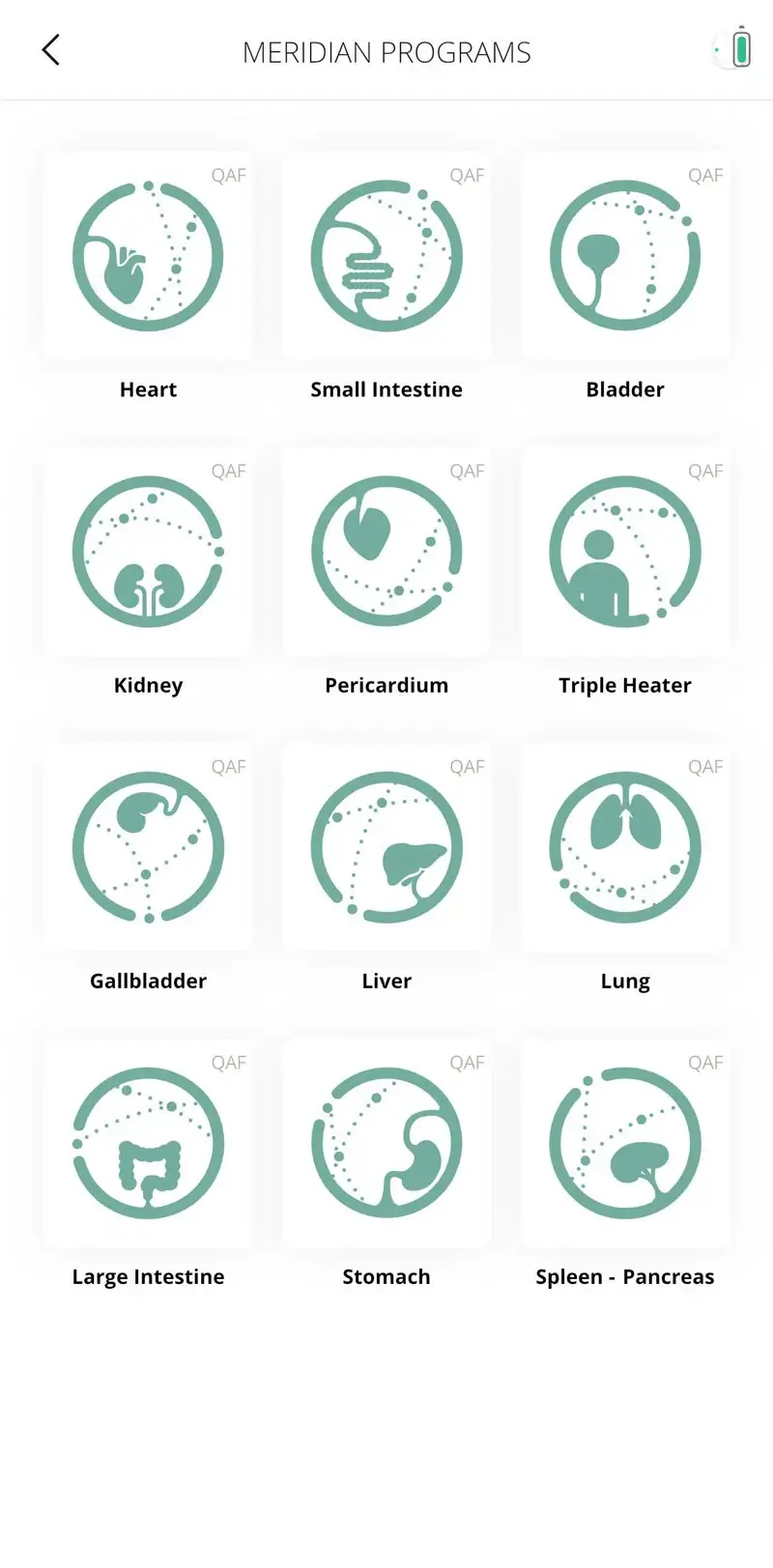Select the Triple Heater program
The image size is (773, 1568).
(625, 553)
